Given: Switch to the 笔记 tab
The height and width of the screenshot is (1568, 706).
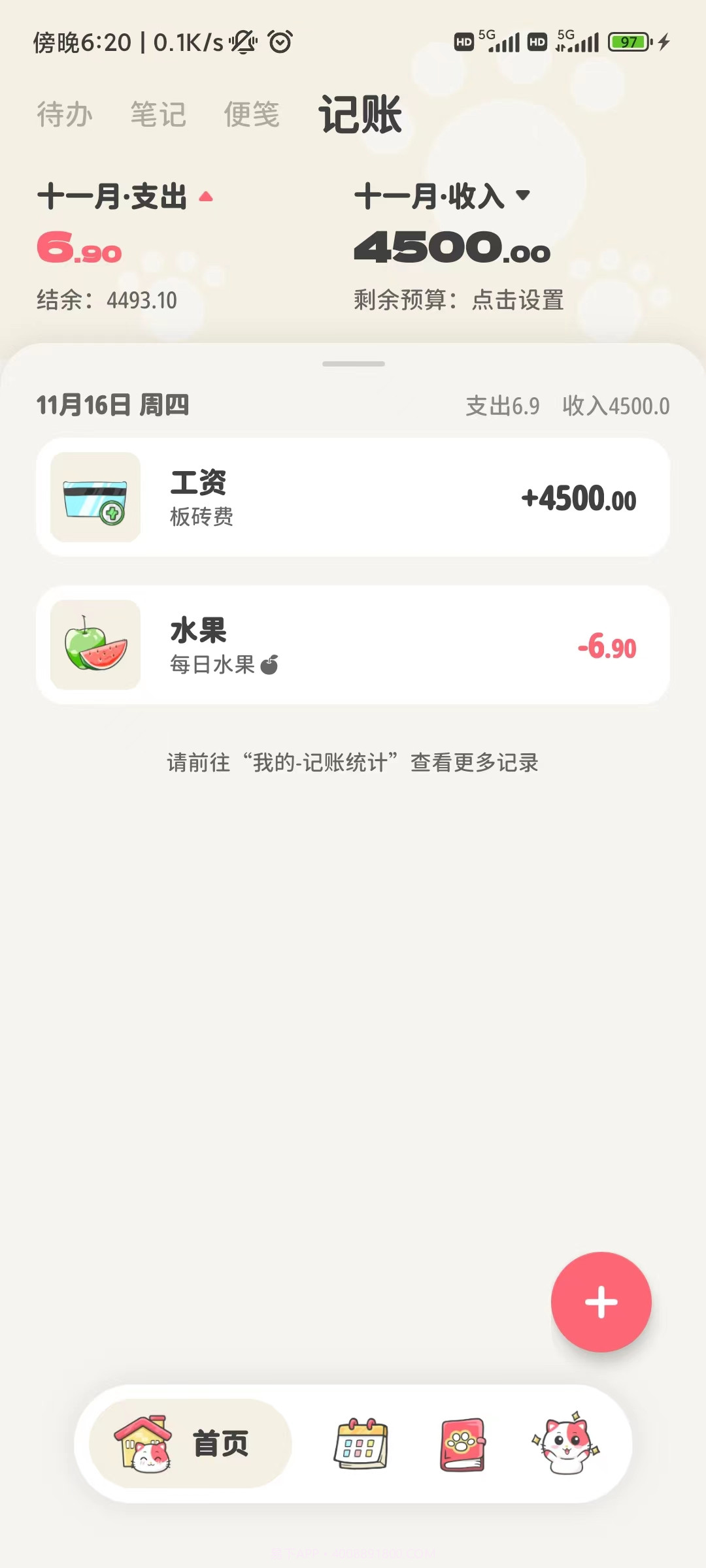Looking at the screenshot, I should click(x=159, y=114).
